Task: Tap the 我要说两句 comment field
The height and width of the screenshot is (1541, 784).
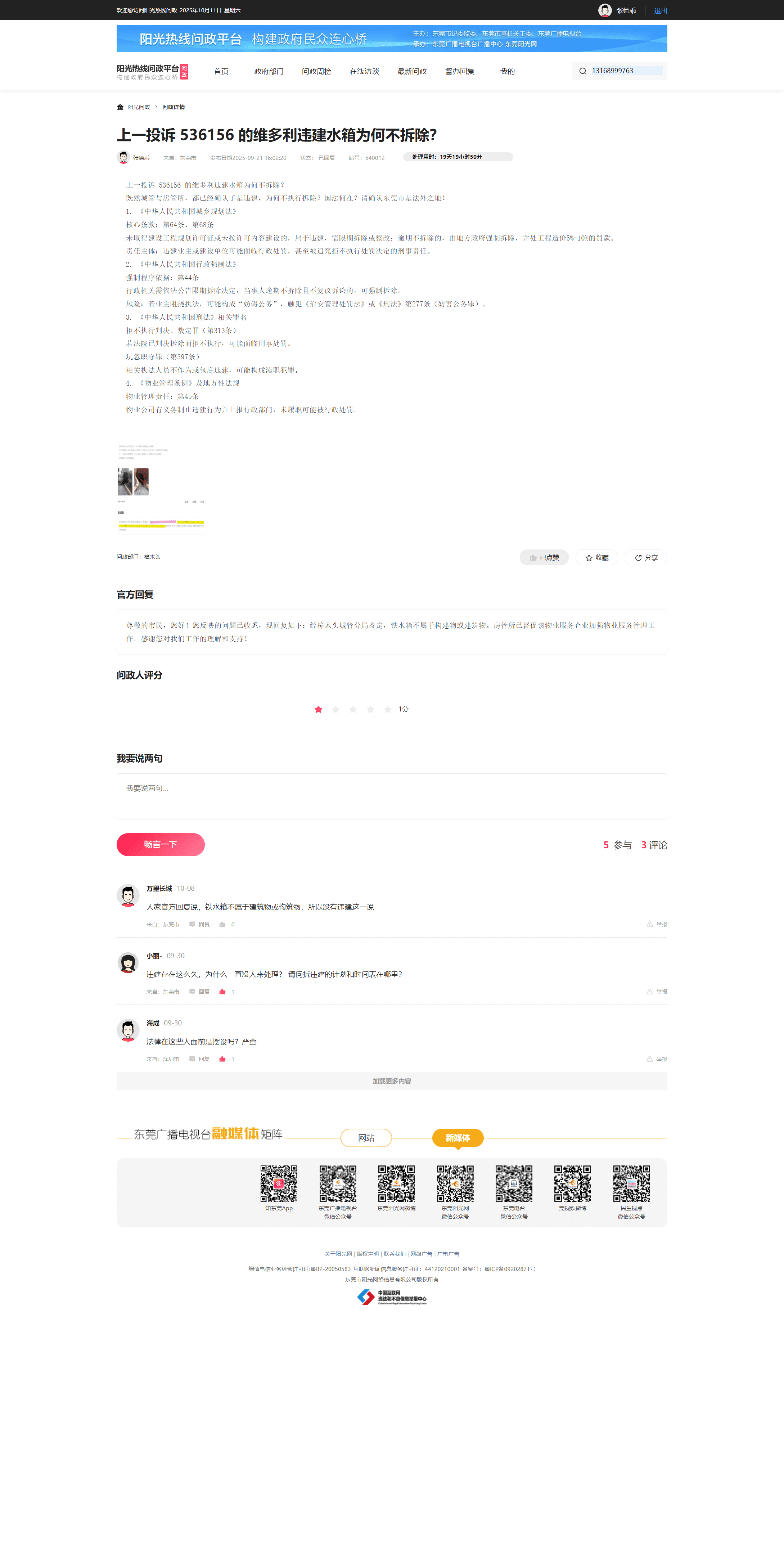Action: coord(392,796)
